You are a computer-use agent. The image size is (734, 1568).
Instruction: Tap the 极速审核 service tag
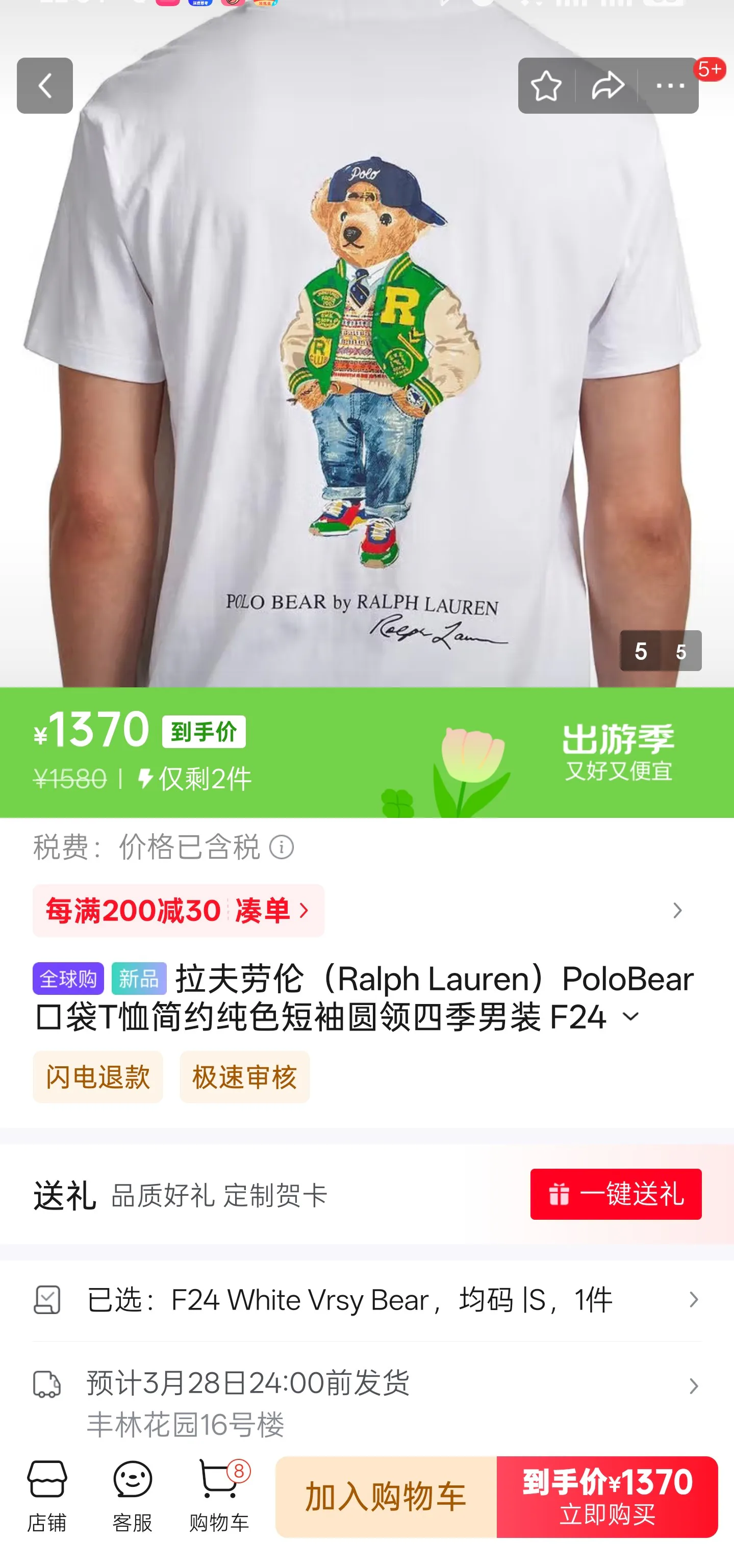click(244, 1077)
